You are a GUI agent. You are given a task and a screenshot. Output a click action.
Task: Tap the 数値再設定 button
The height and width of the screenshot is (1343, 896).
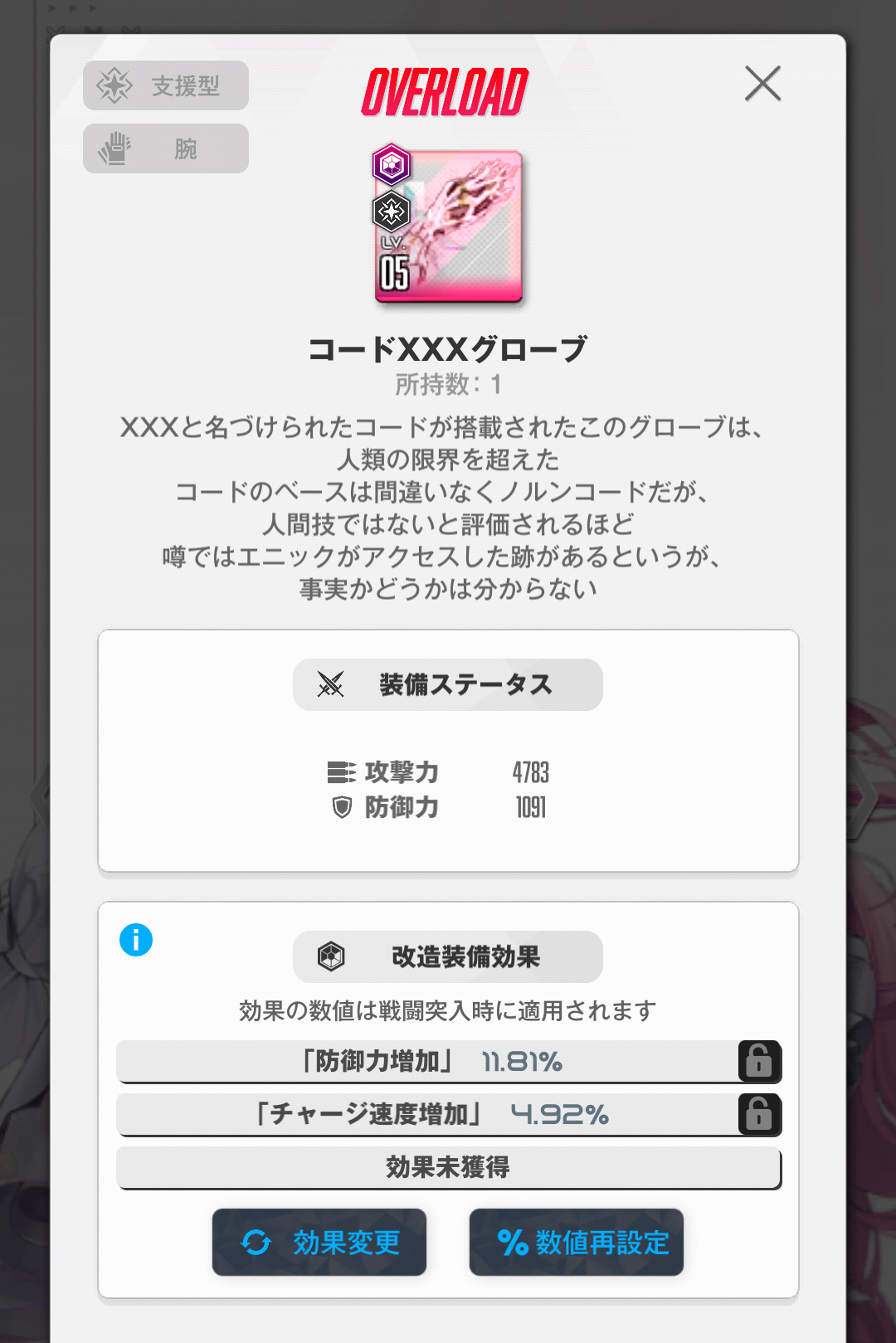click(577, 1242)
